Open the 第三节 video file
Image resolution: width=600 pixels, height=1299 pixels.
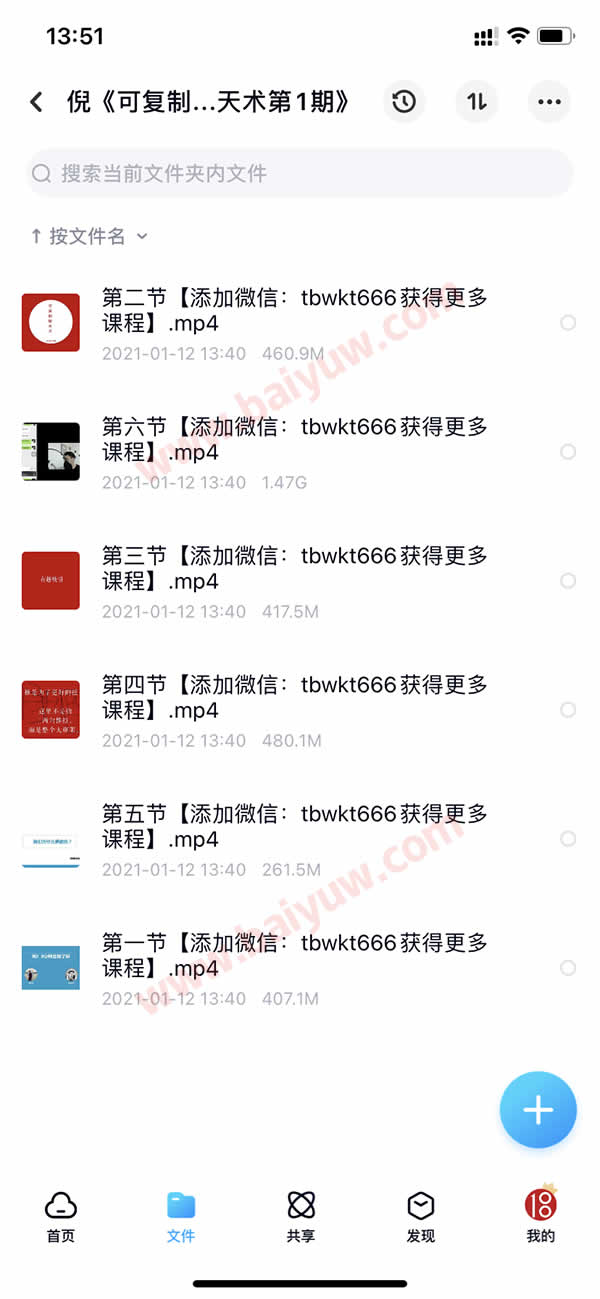pyautogui.click(x=294, y=569)
